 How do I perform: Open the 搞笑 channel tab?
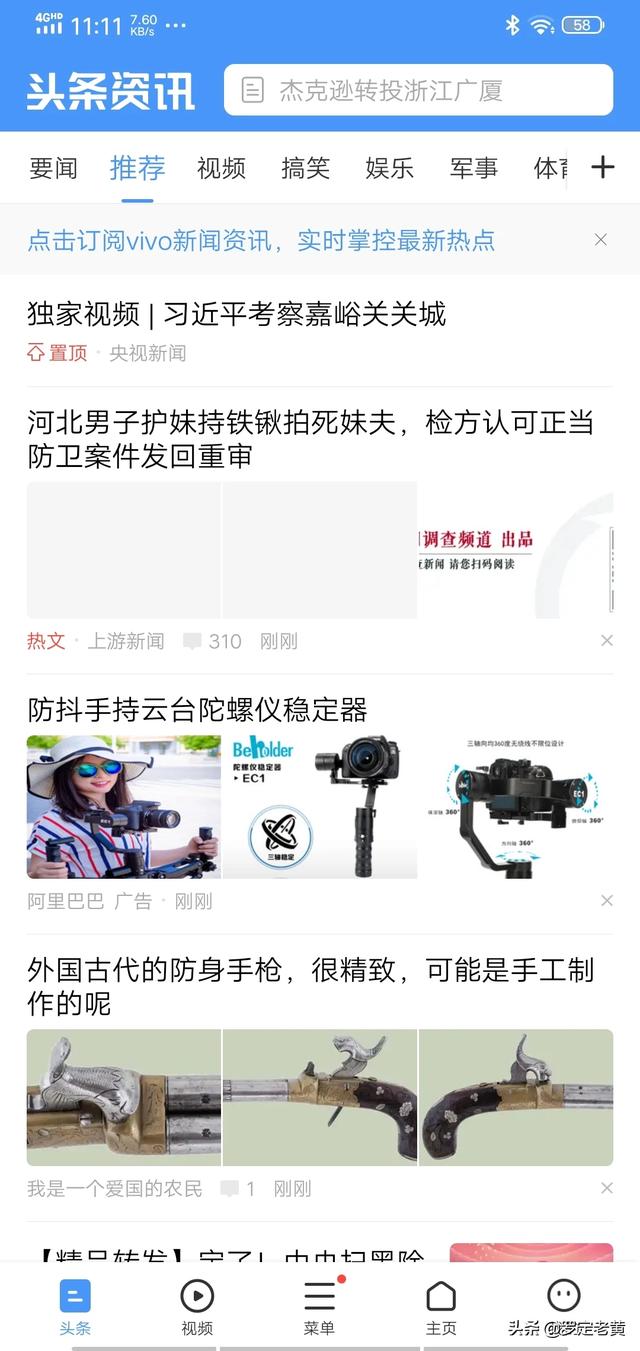pyautogui.click(x=305, y=168)
